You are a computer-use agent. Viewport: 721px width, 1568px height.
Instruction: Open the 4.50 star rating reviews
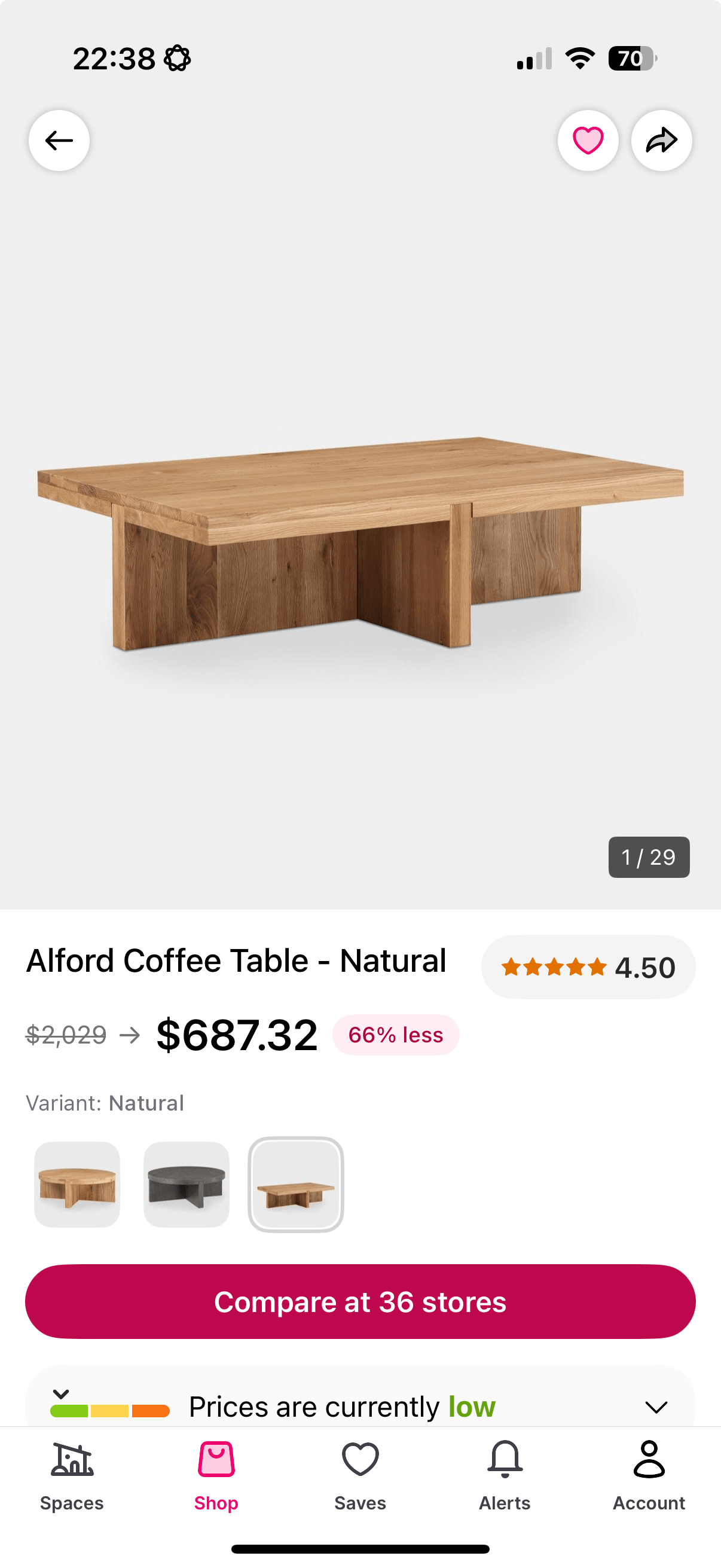pos(588,967)
